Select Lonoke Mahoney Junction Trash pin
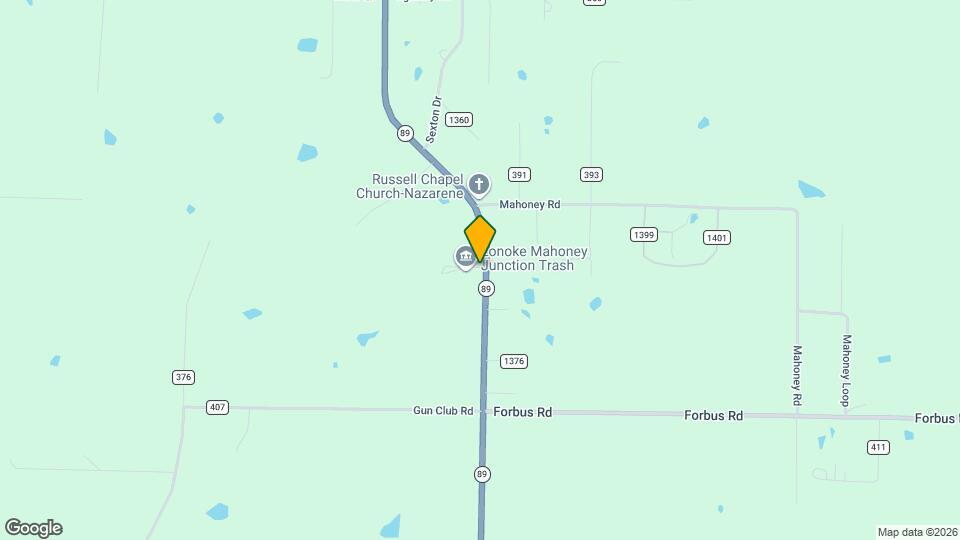960x540 pixels. [465, 257]
